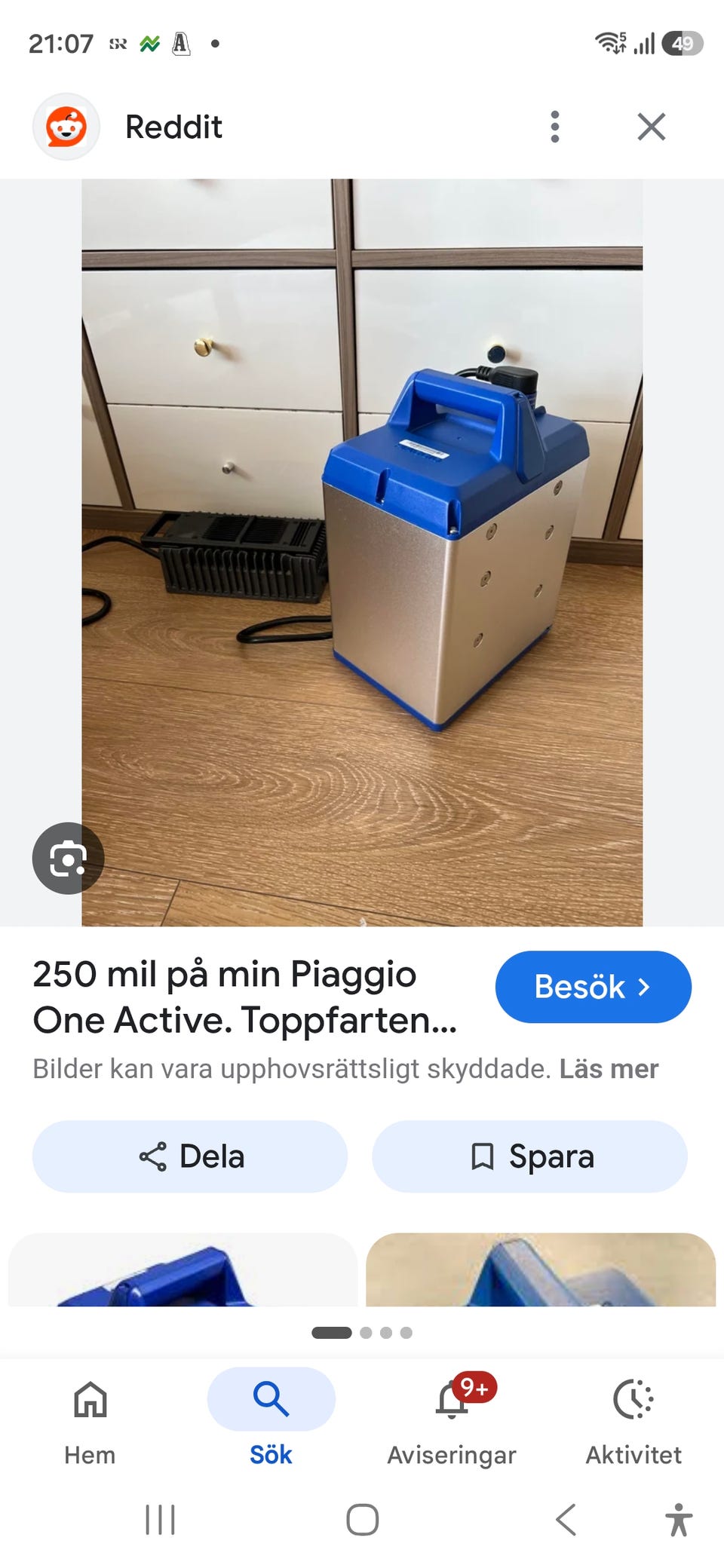Viewport: 724px width, 1568px height.
Task: Tap the Besök chevron arrow
Action: tap(645, 987)
